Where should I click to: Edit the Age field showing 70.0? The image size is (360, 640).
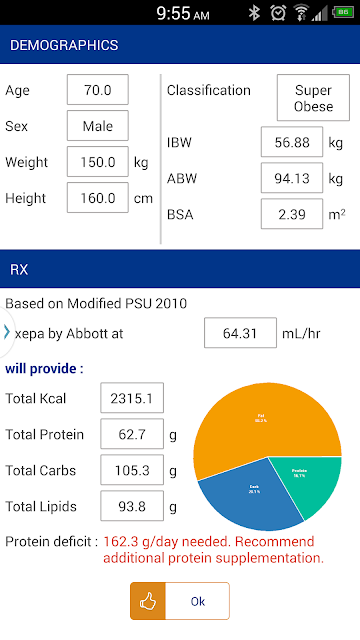[x=98, y=89]
